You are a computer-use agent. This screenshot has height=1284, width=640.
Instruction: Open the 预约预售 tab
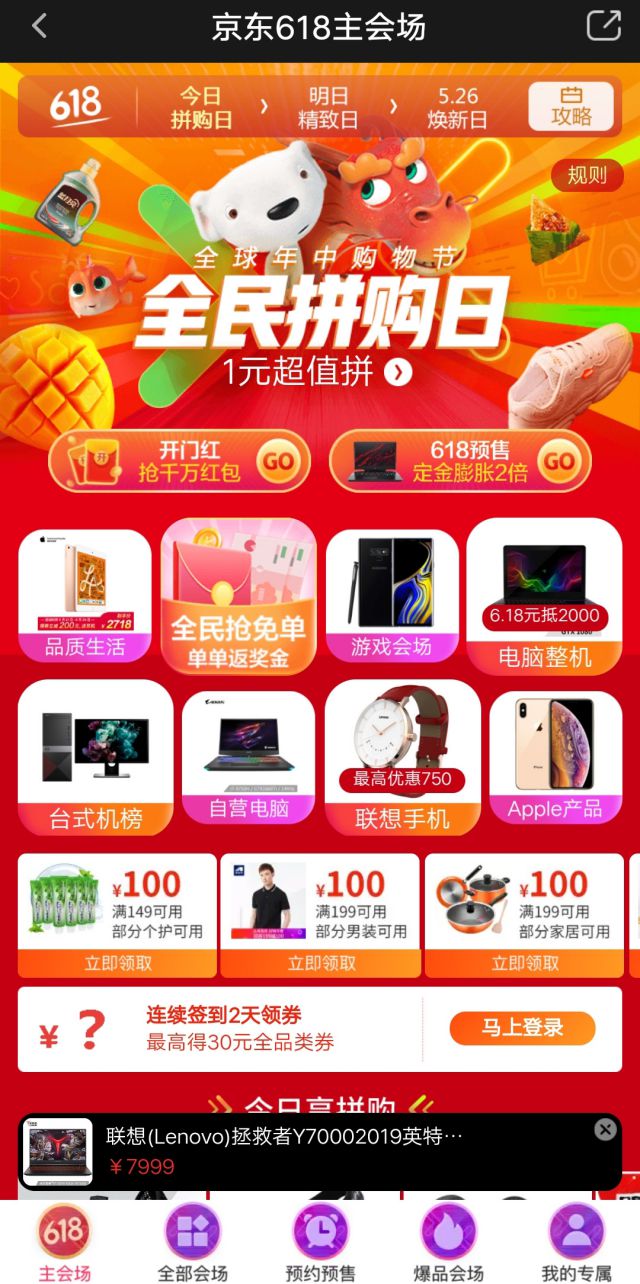tap(320, 1243)
